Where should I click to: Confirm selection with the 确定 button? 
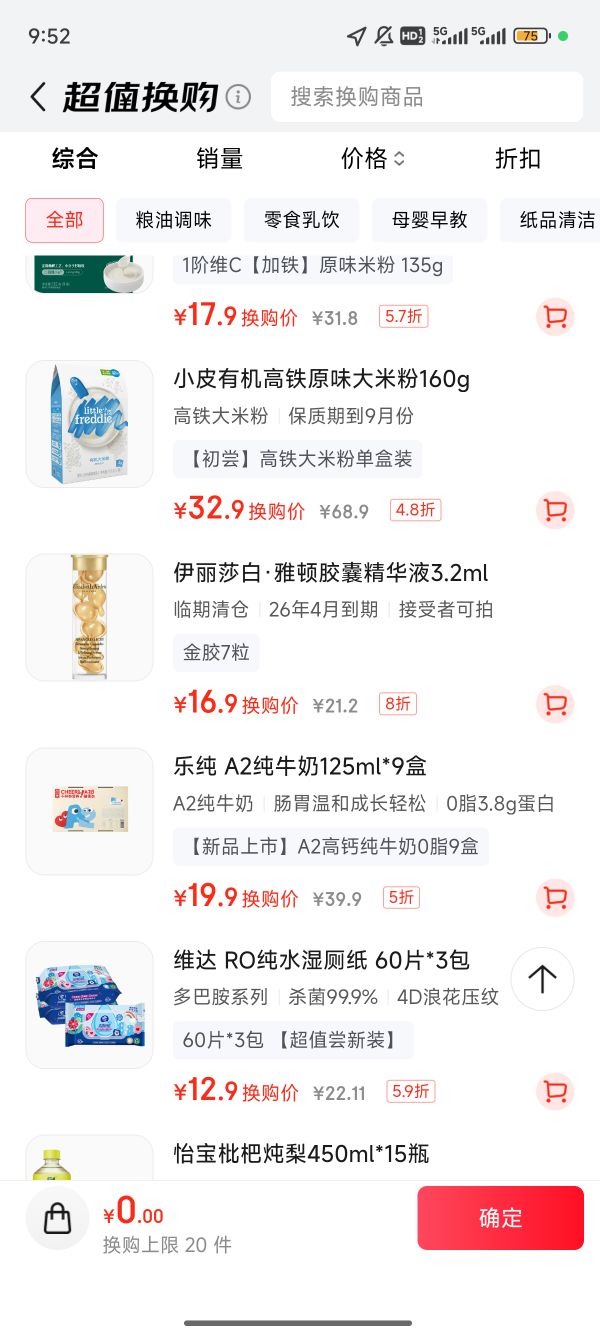coord(500,1218)
